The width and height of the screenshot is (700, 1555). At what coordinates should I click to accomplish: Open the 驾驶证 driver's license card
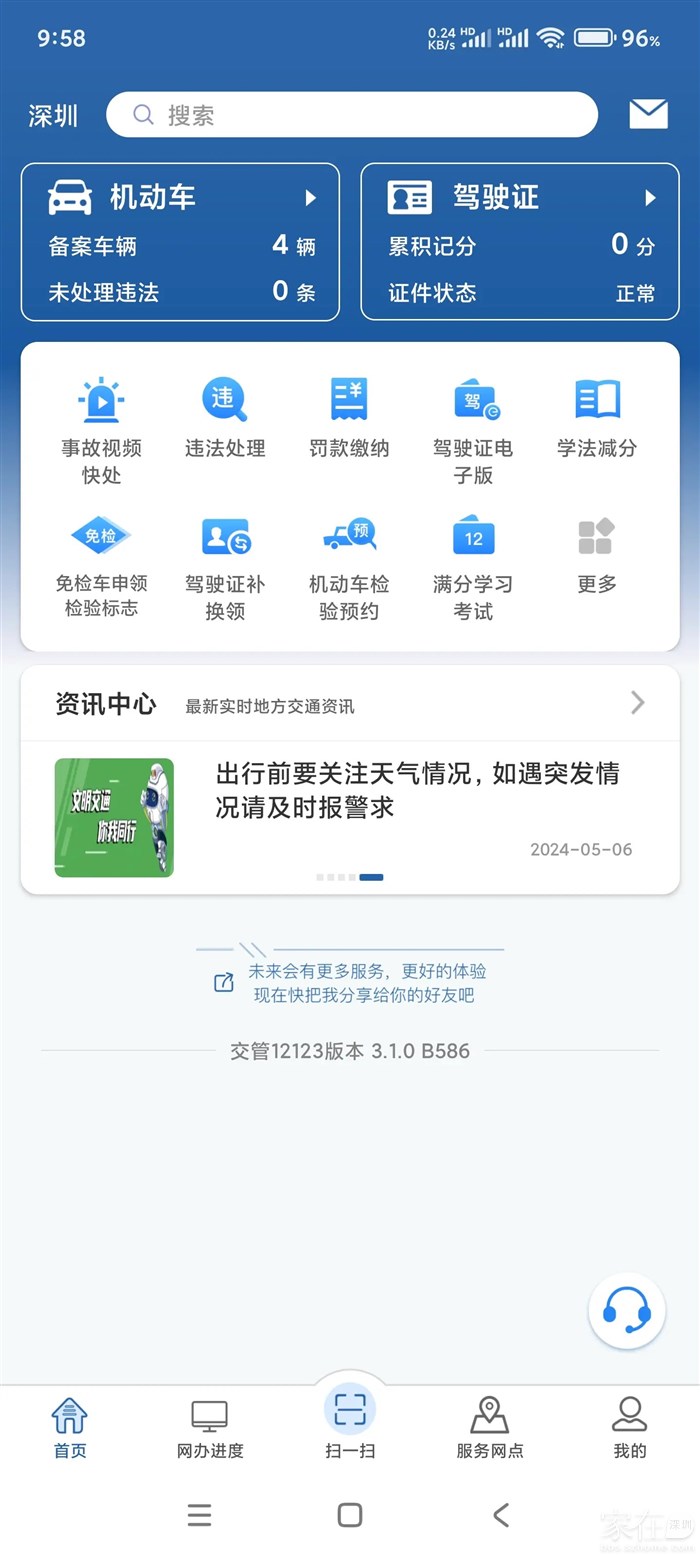pyautogui.click(x=519, y=242)
